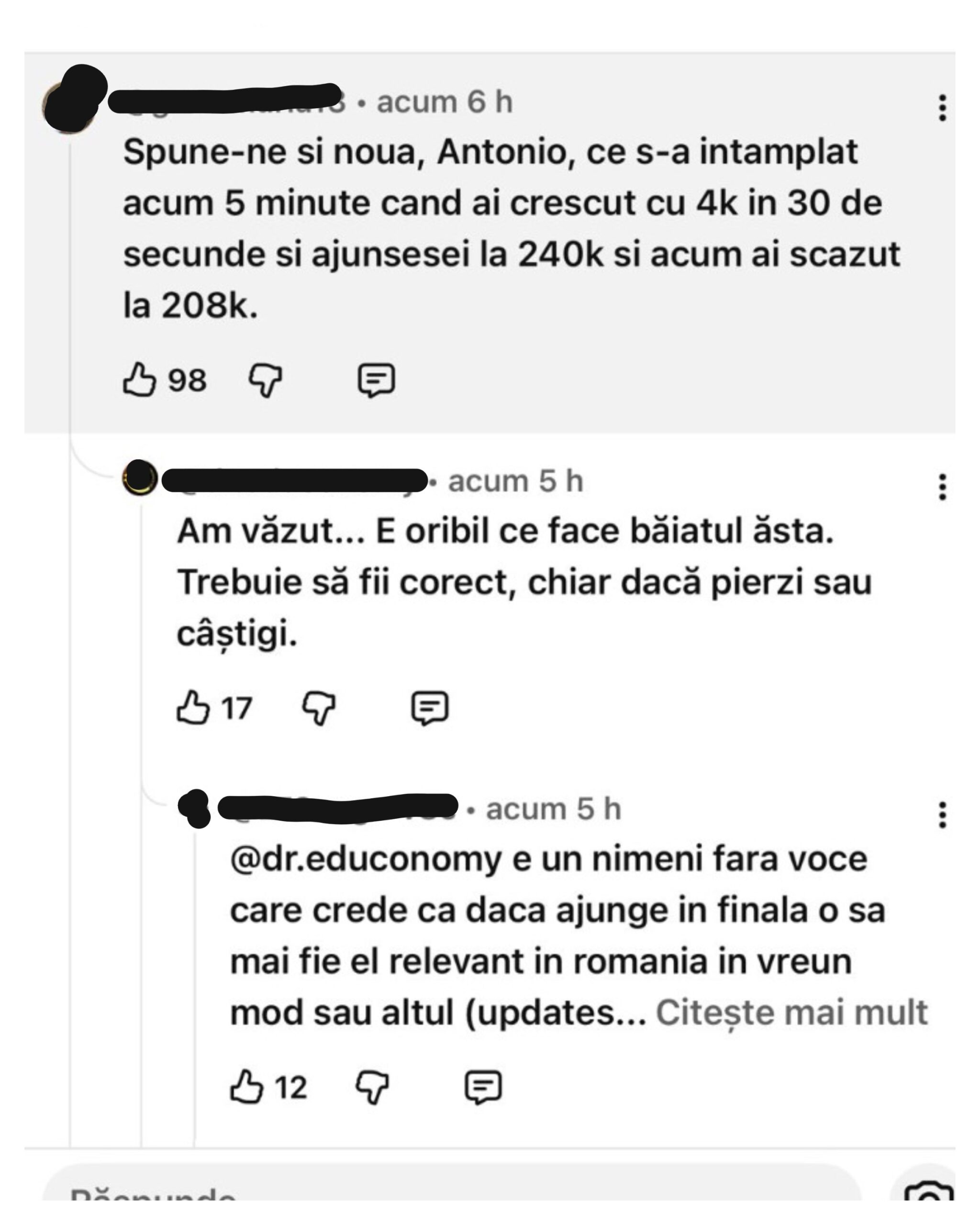Open overflow menu on the 6 h old comment

tap(942, 107)
